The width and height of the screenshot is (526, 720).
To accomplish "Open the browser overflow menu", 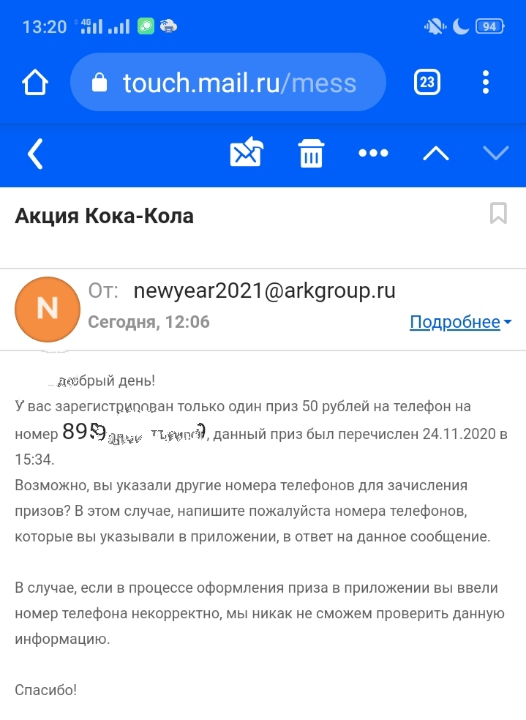I will pos(486,83).
